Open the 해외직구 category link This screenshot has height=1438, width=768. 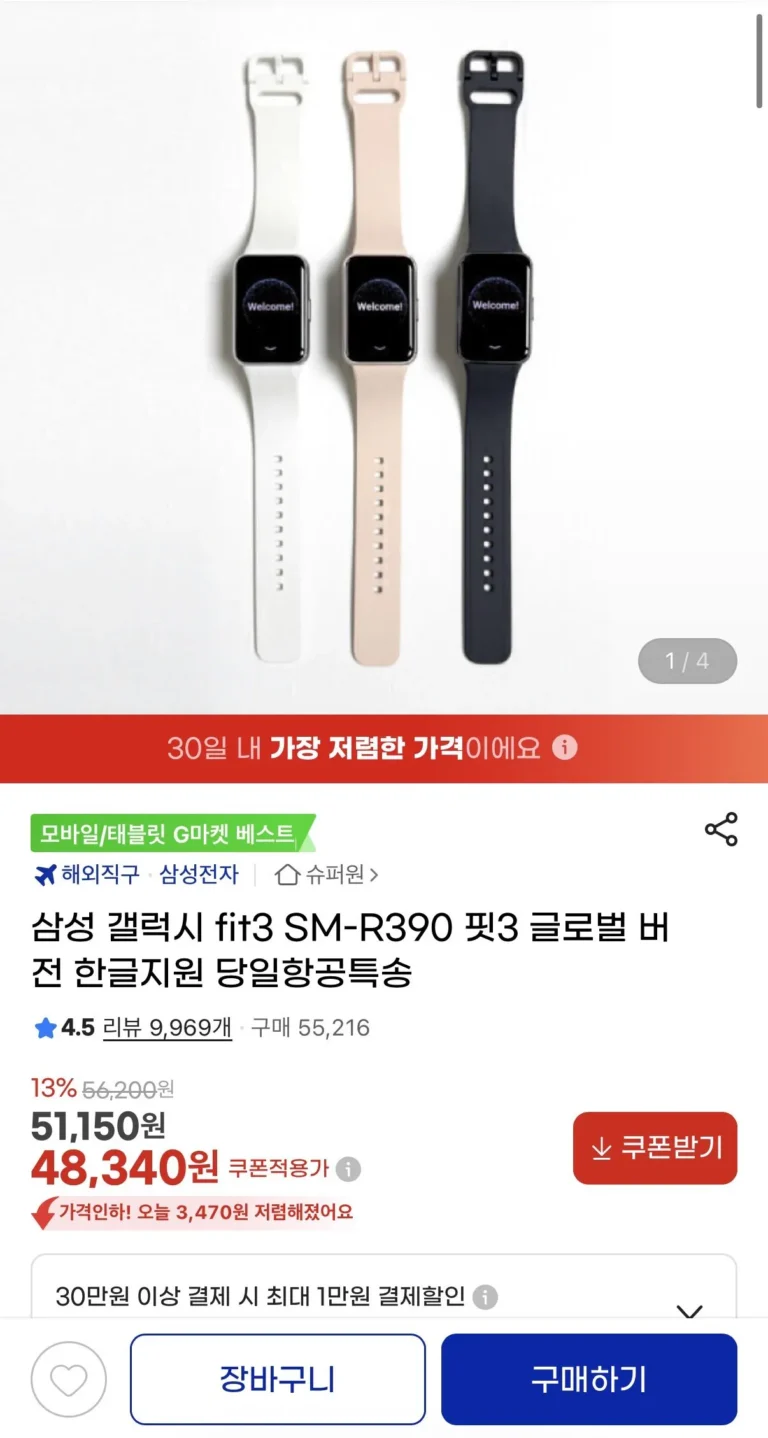[88, 875]
